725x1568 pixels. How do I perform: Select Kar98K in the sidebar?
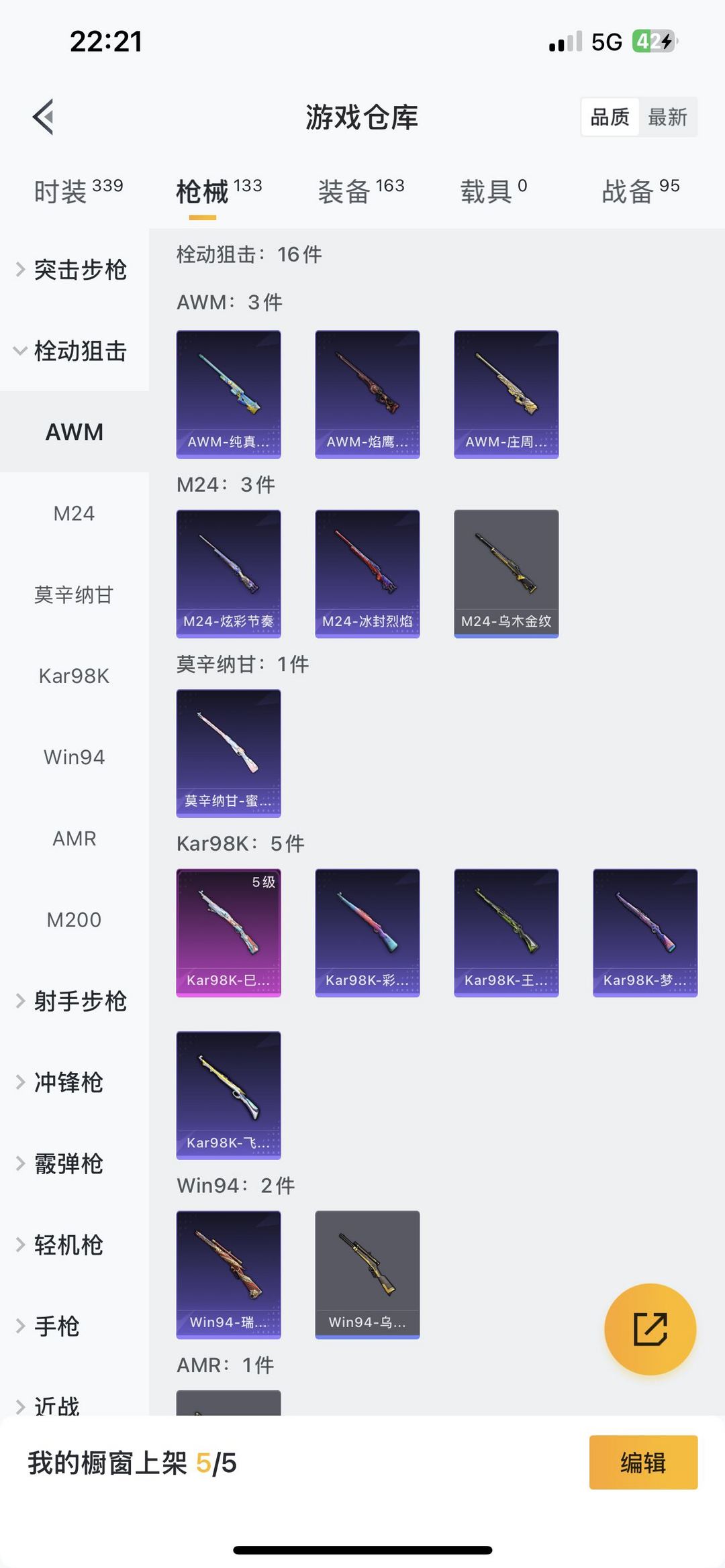74,676
